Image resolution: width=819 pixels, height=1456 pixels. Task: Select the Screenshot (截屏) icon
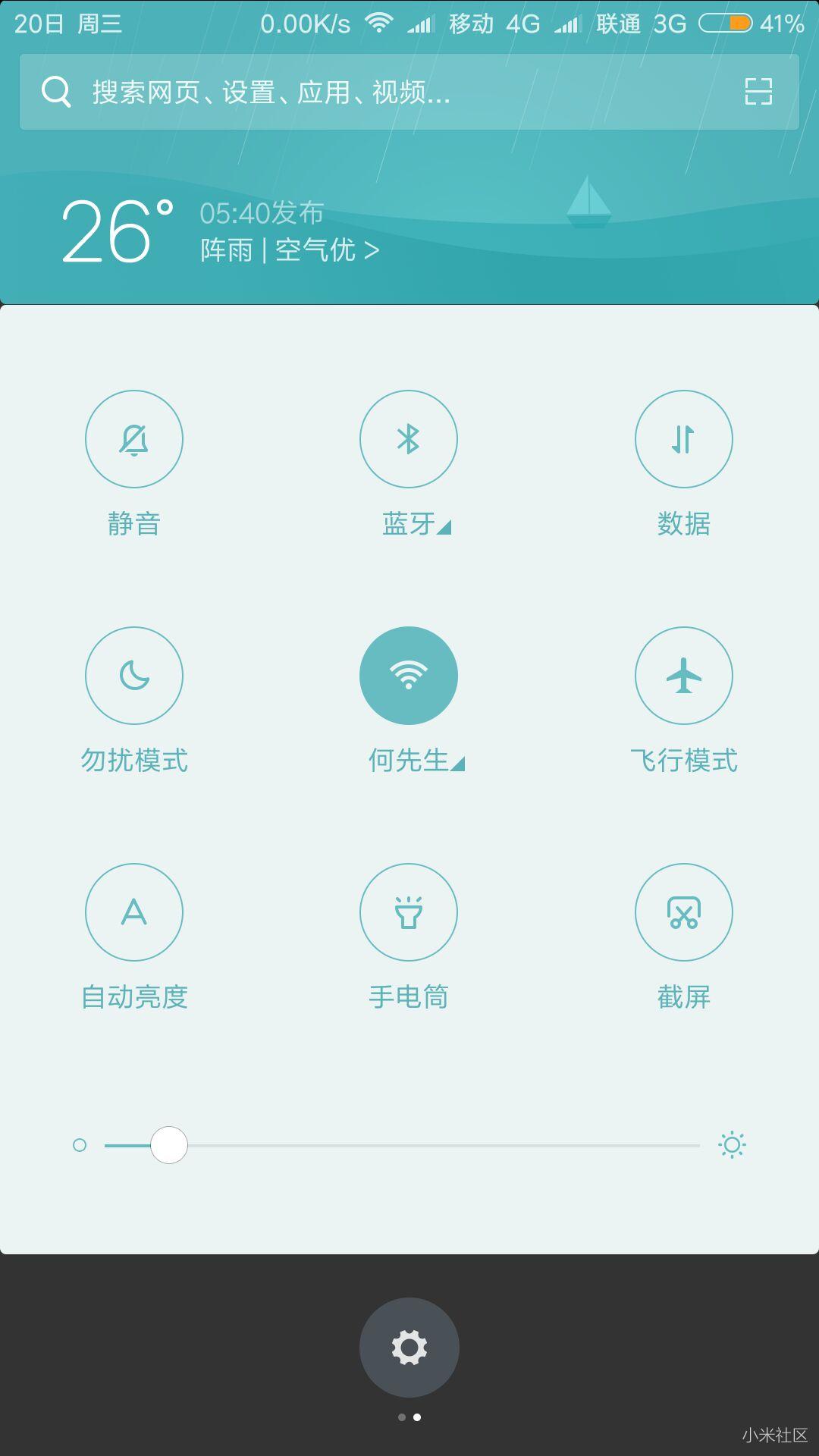point(683,912)
